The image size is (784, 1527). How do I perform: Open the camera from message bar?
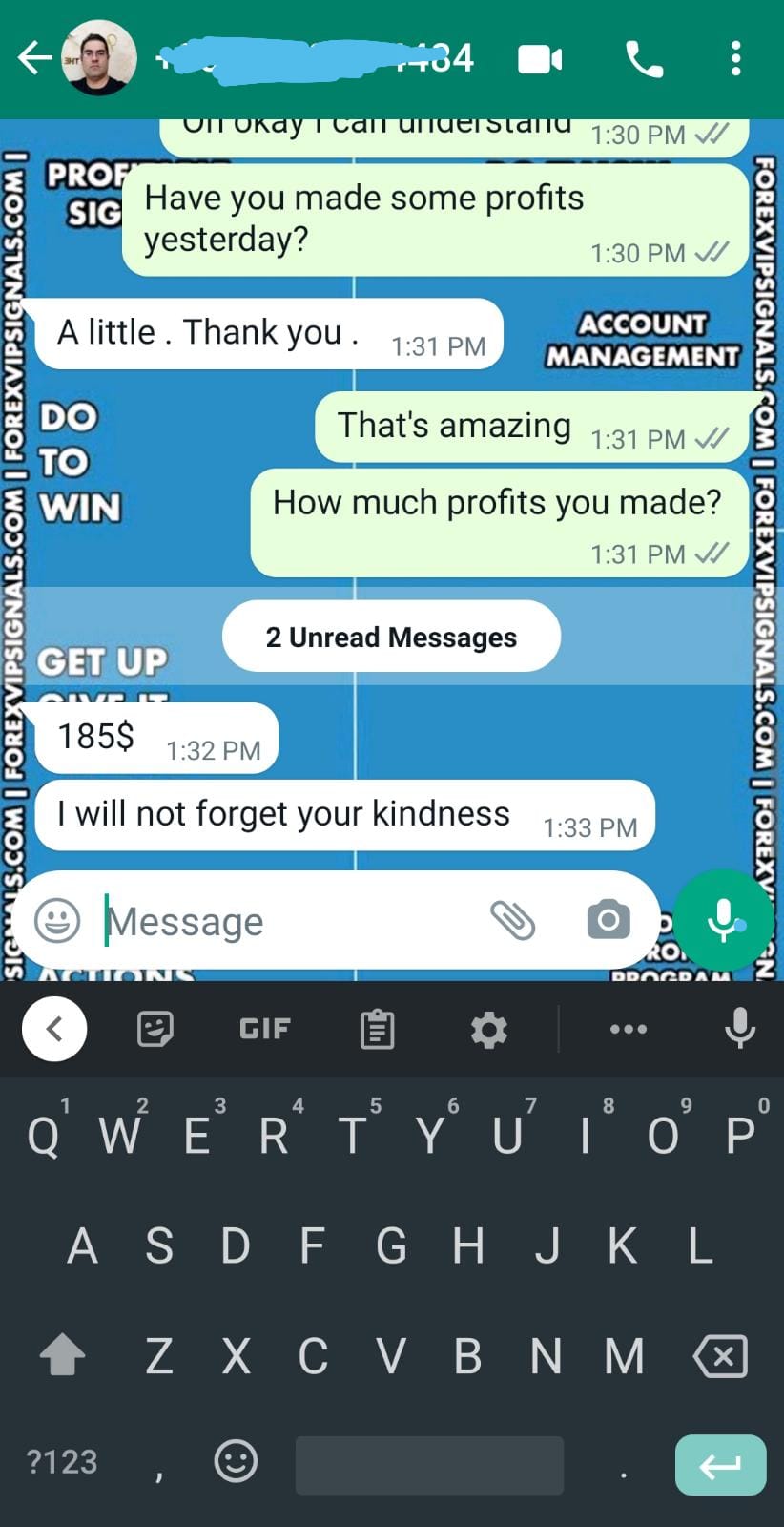tap(608, 921)
